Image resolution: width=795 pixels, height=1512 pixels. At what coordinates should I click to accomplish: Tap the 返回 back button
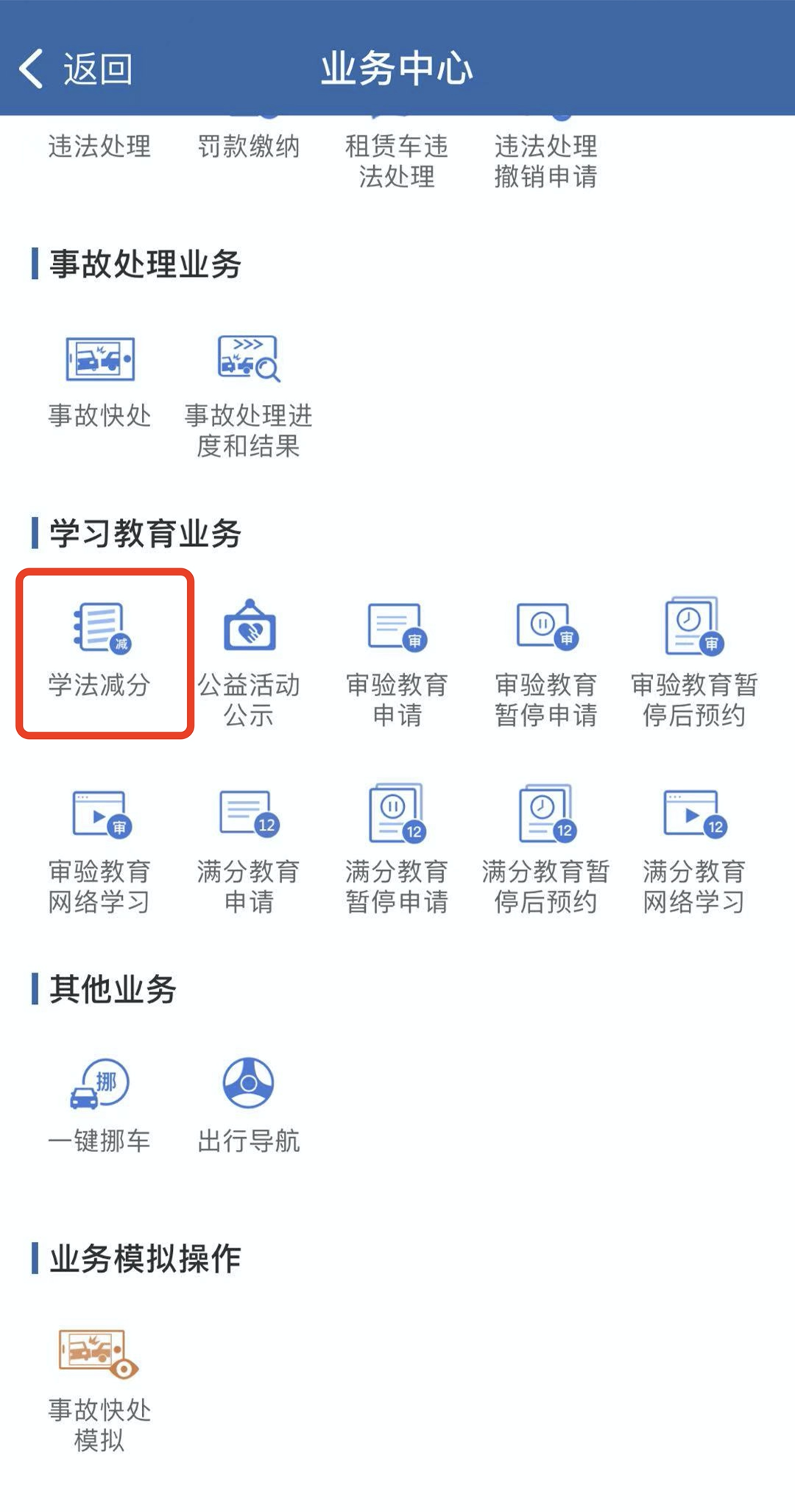75,69
